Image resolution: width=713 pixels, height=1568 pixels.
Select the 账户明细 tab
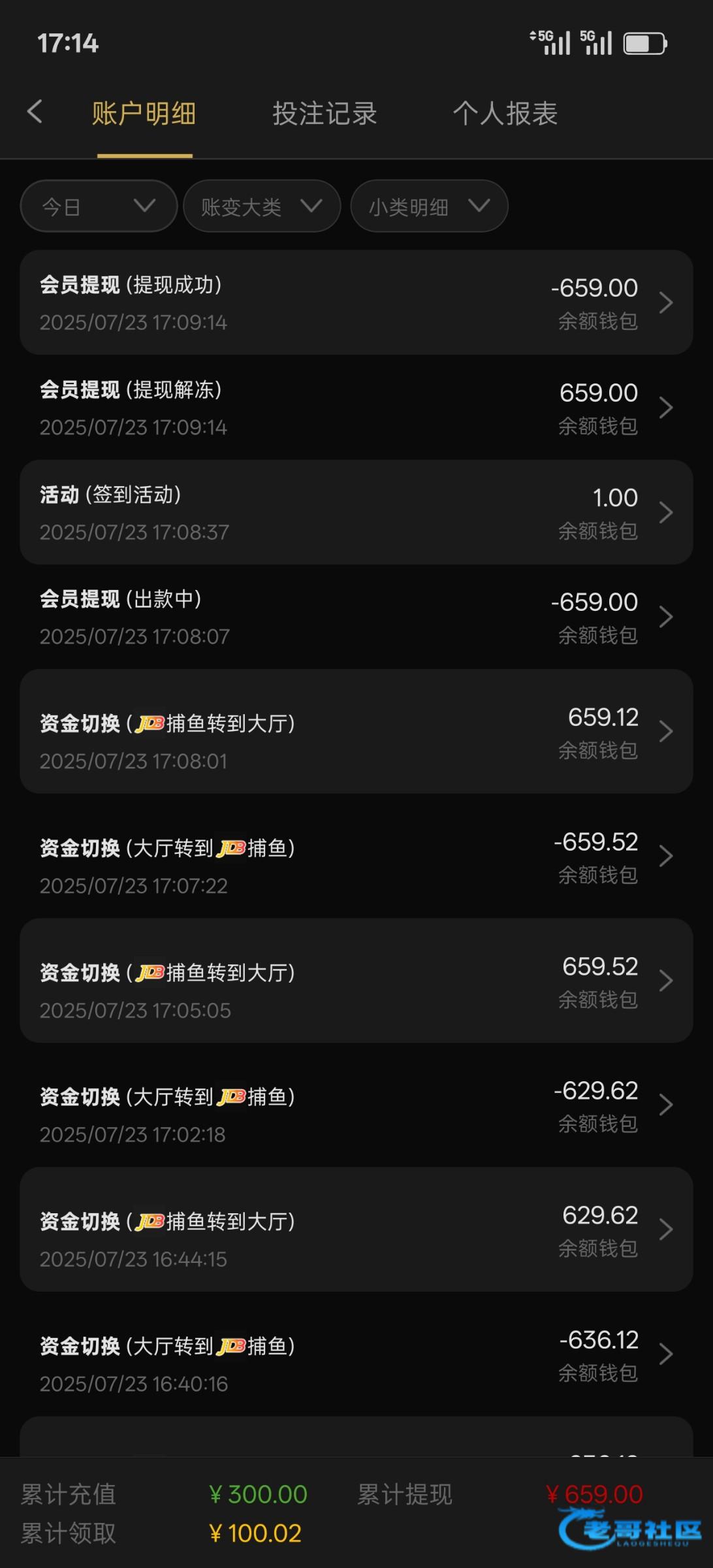coord(144,114)
